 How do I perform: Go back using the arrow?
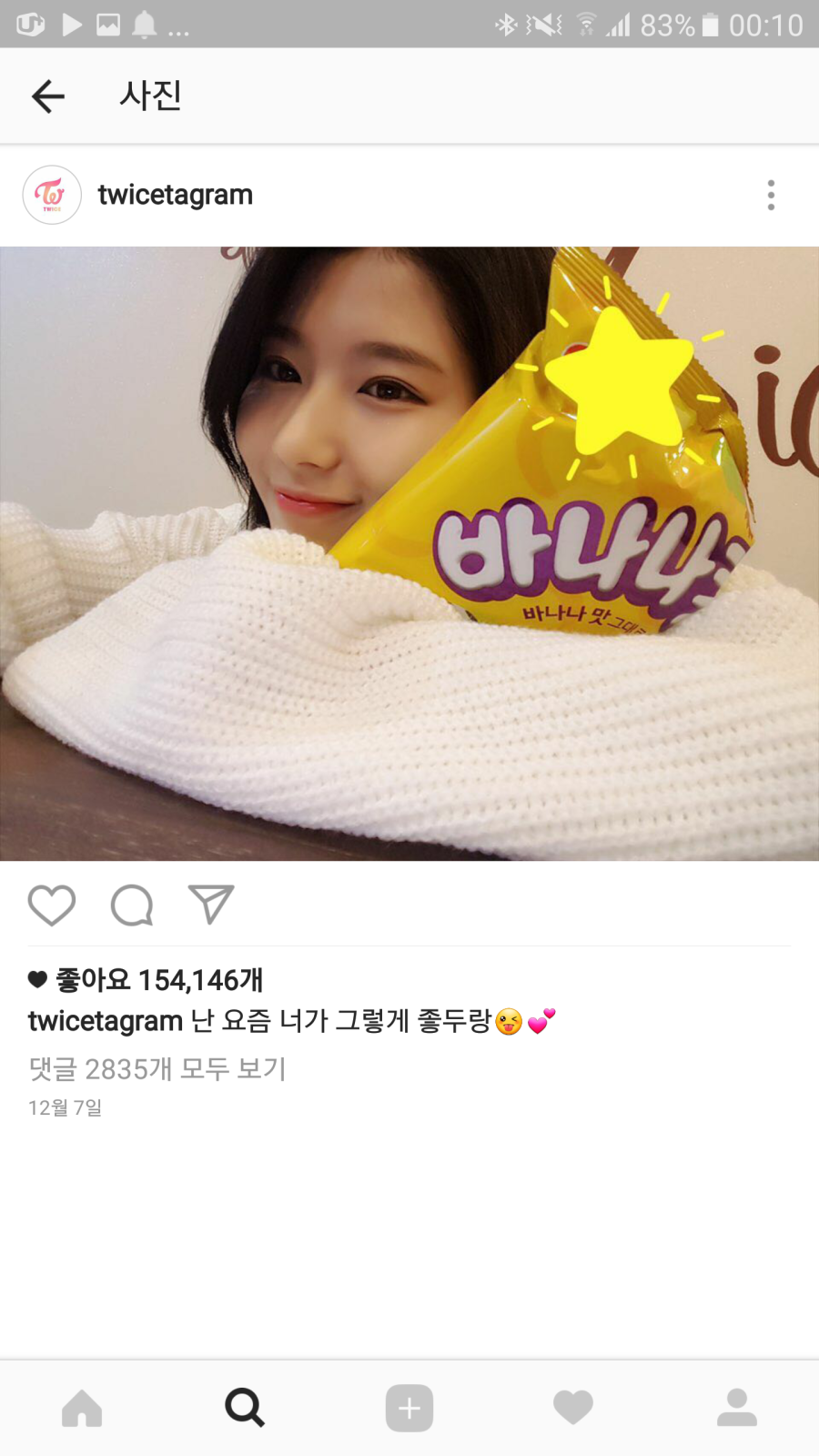pyautogui.click(x=48, y=96)
